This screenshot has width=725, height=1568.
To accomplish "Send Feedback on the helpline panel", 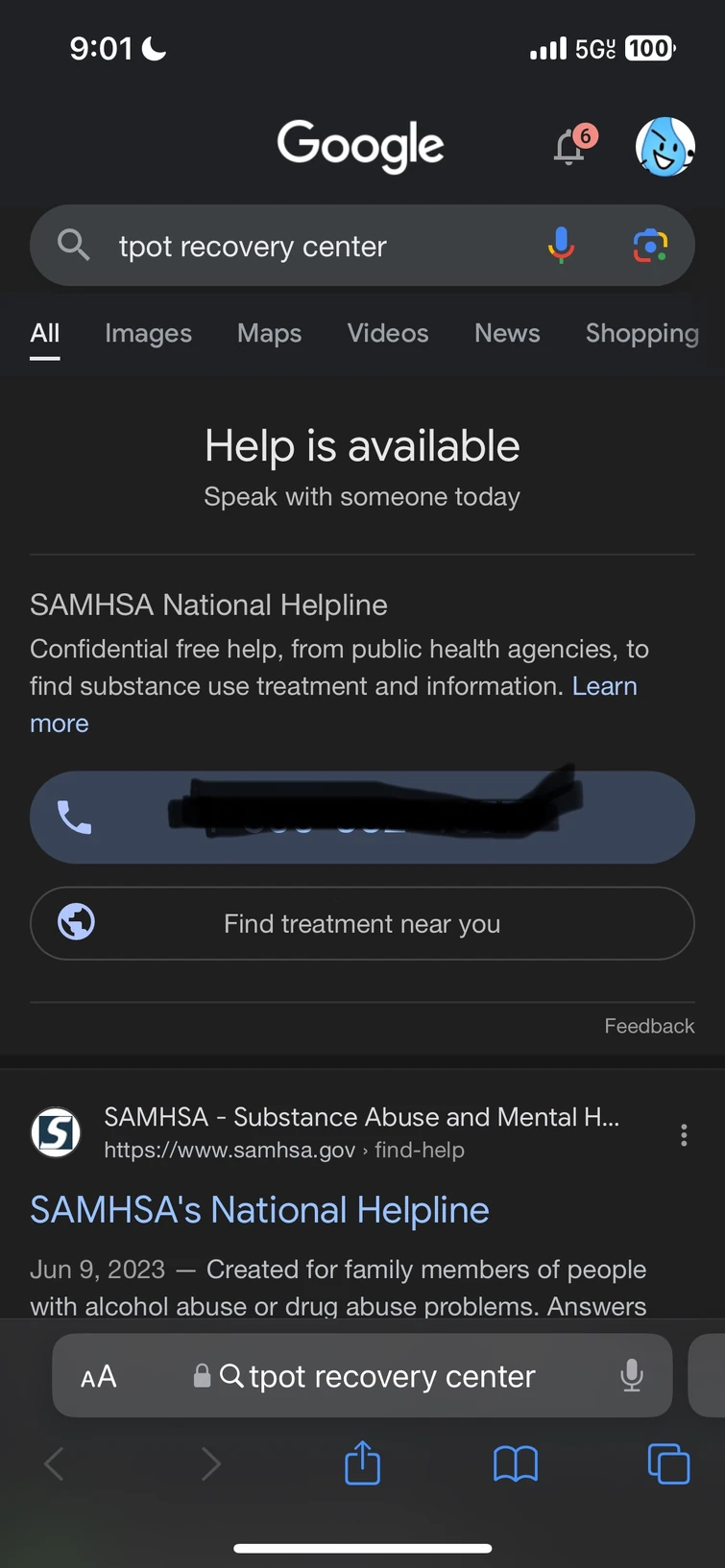I will pyautogui.click(x=648, y=1026).
